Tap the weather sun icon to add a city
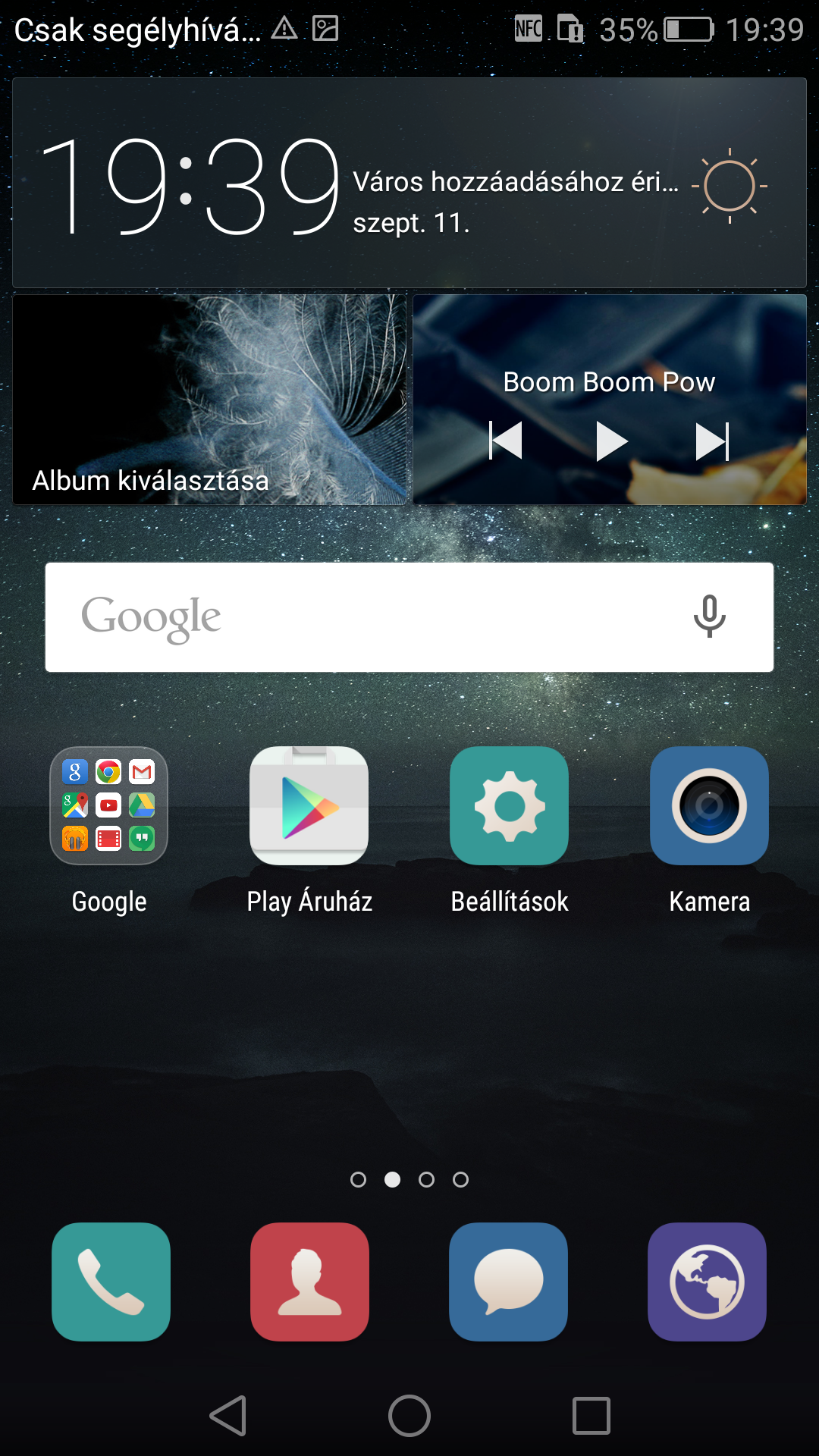 (x=729, y=186)
